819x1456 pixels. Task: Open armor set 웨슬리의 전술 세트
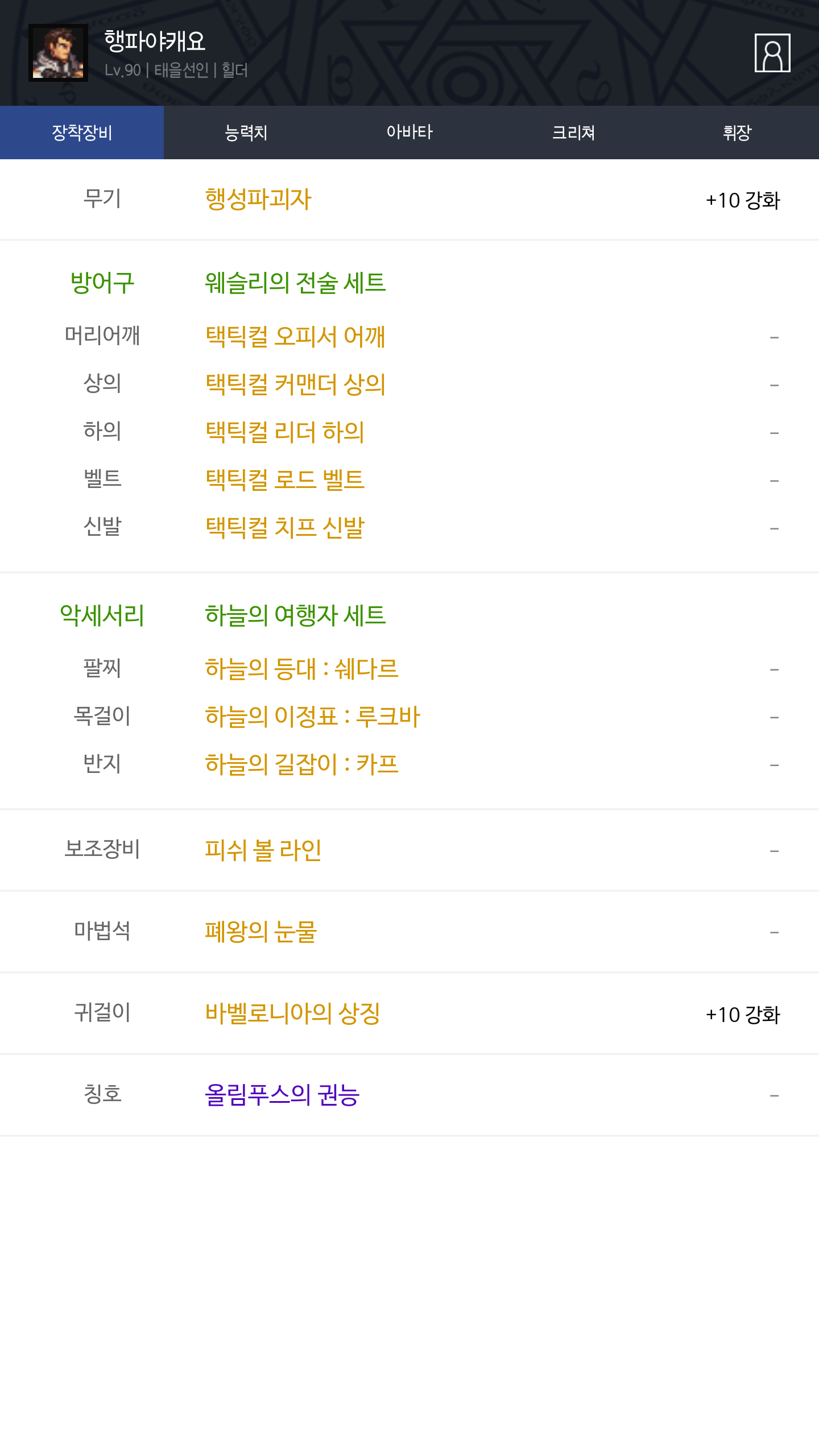coord(295,283)
